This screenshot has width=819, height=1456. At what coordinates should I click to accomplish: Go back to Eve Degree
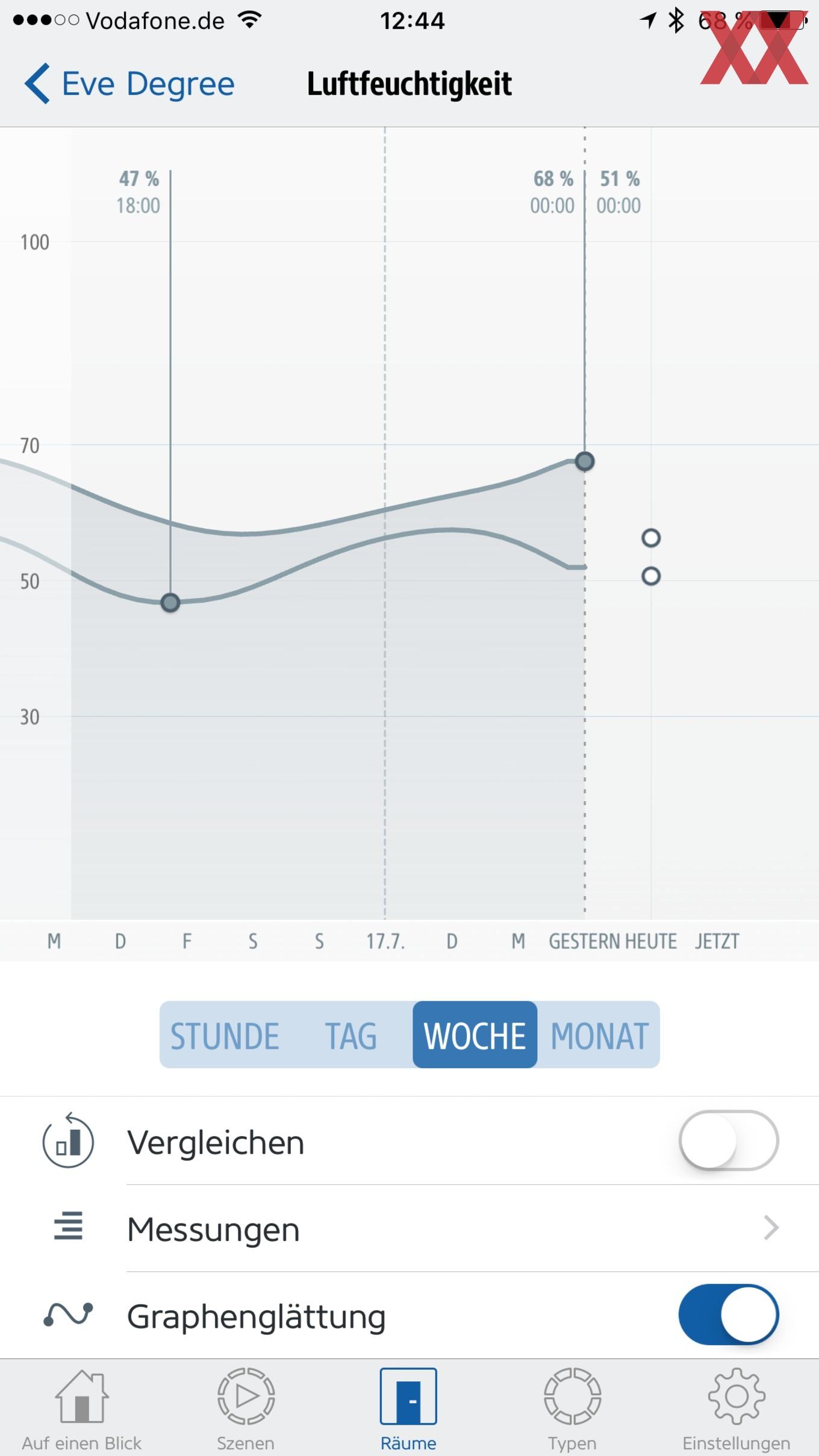pos(129,84)
